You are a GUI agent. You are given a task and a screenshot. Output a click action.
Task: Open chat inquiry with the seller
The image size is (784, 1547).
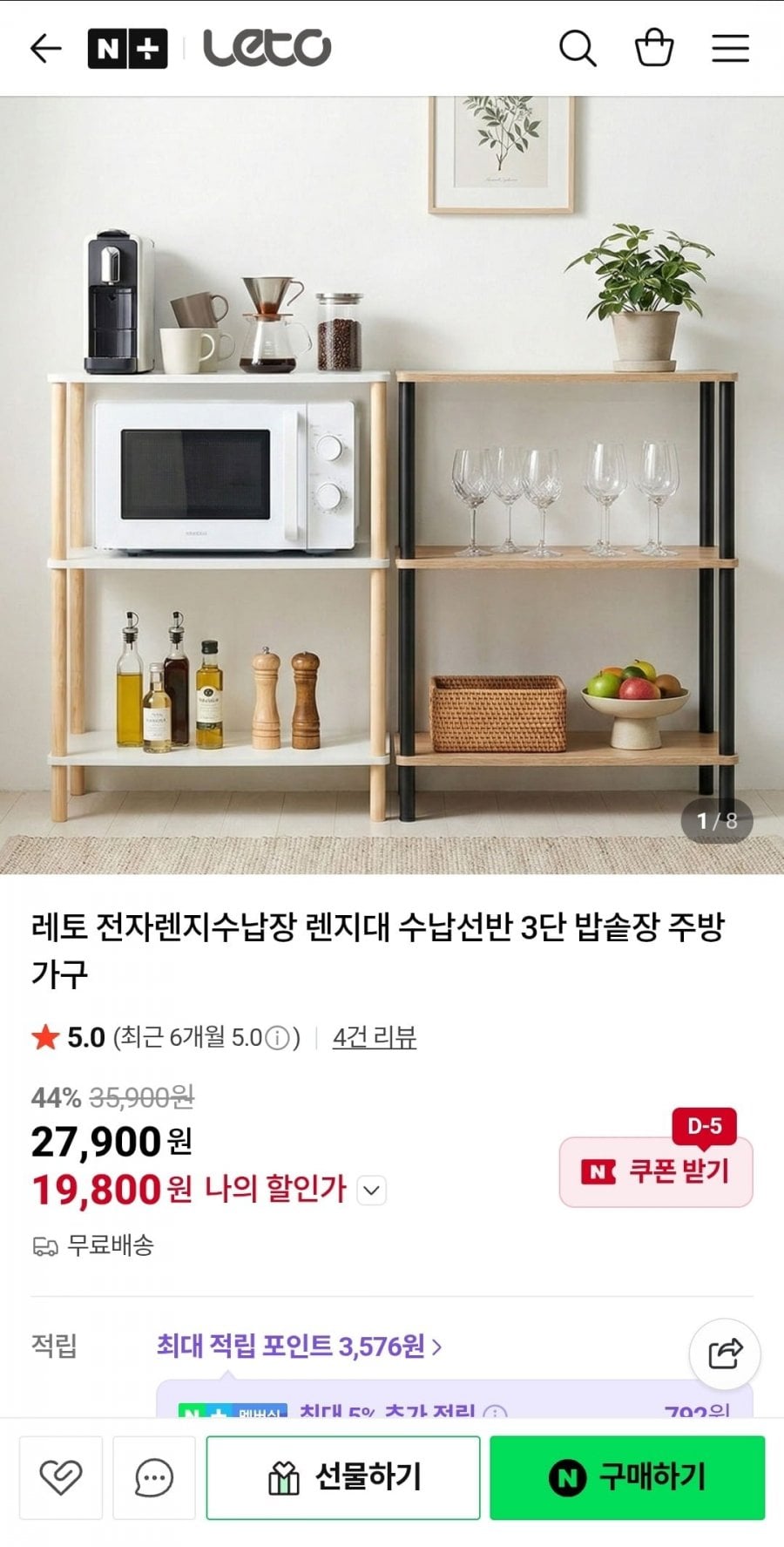[x=154, y=1477]
